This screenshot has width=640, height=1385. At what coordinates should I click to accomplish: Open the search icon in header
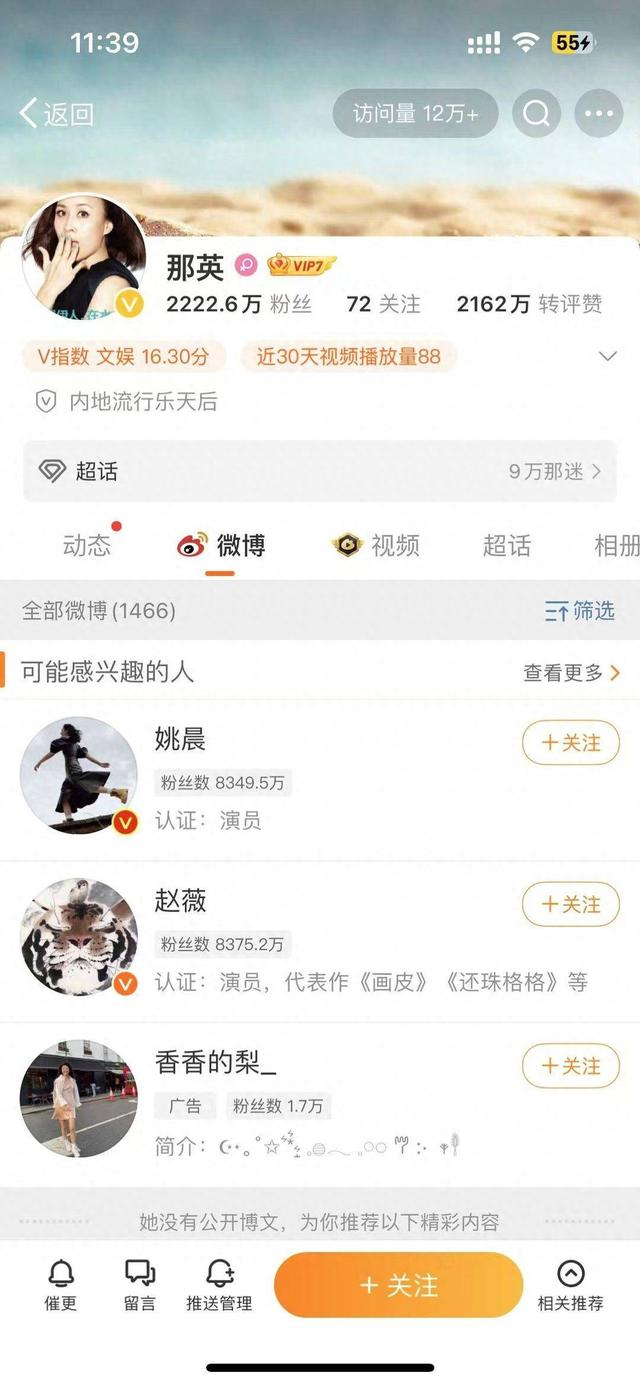[536, 114]
